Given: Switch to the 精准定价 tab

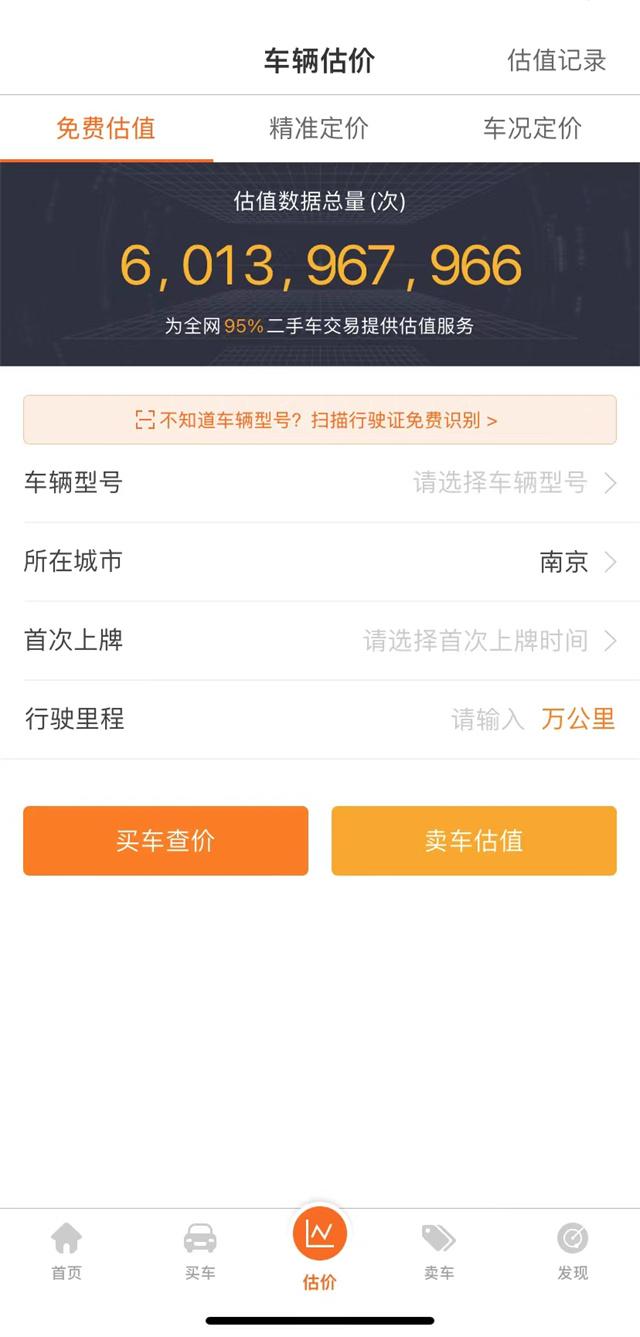Looking at the screenshot, I should [x=319, y=128].
